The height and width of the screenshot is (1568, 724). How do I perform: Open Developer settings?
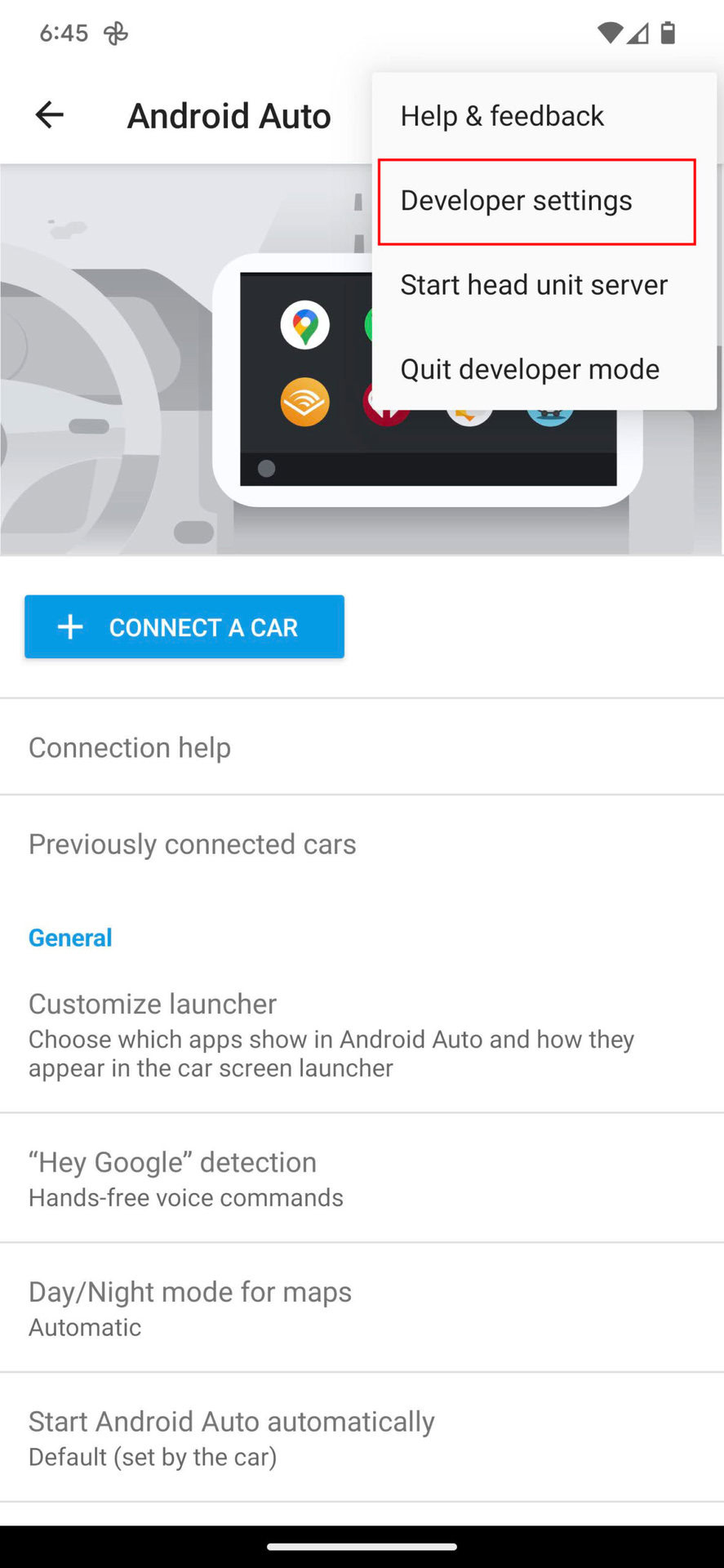517,201
